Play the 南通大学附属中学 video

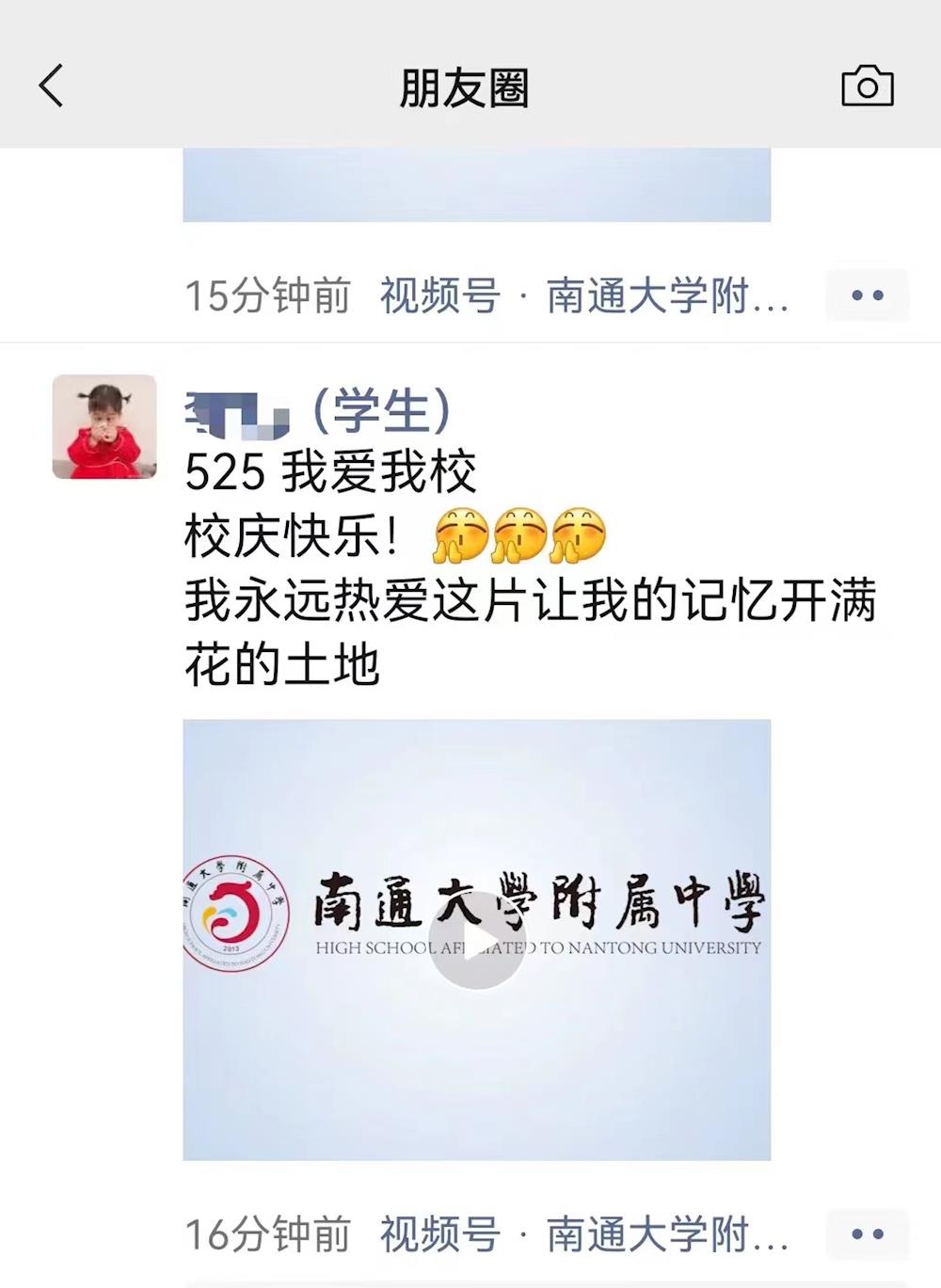pyautogui.click(x=477, y=940)
